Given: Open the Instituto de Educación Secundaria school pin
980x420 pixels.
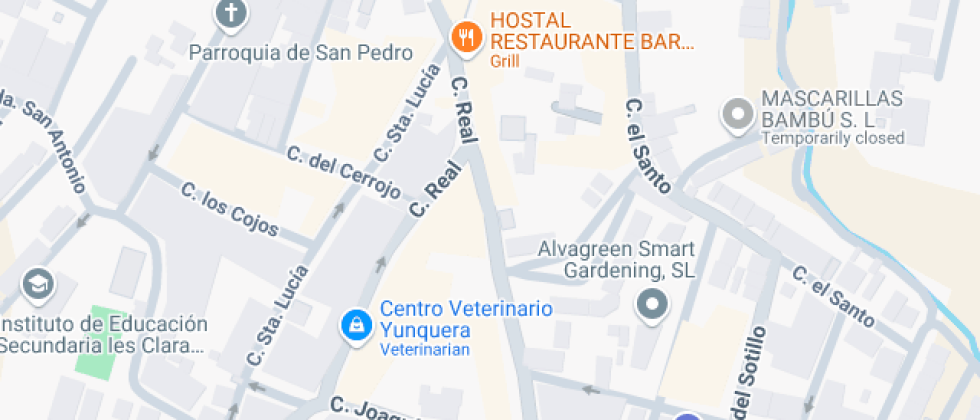Looking at the screenshot, I should click(39, 286).
